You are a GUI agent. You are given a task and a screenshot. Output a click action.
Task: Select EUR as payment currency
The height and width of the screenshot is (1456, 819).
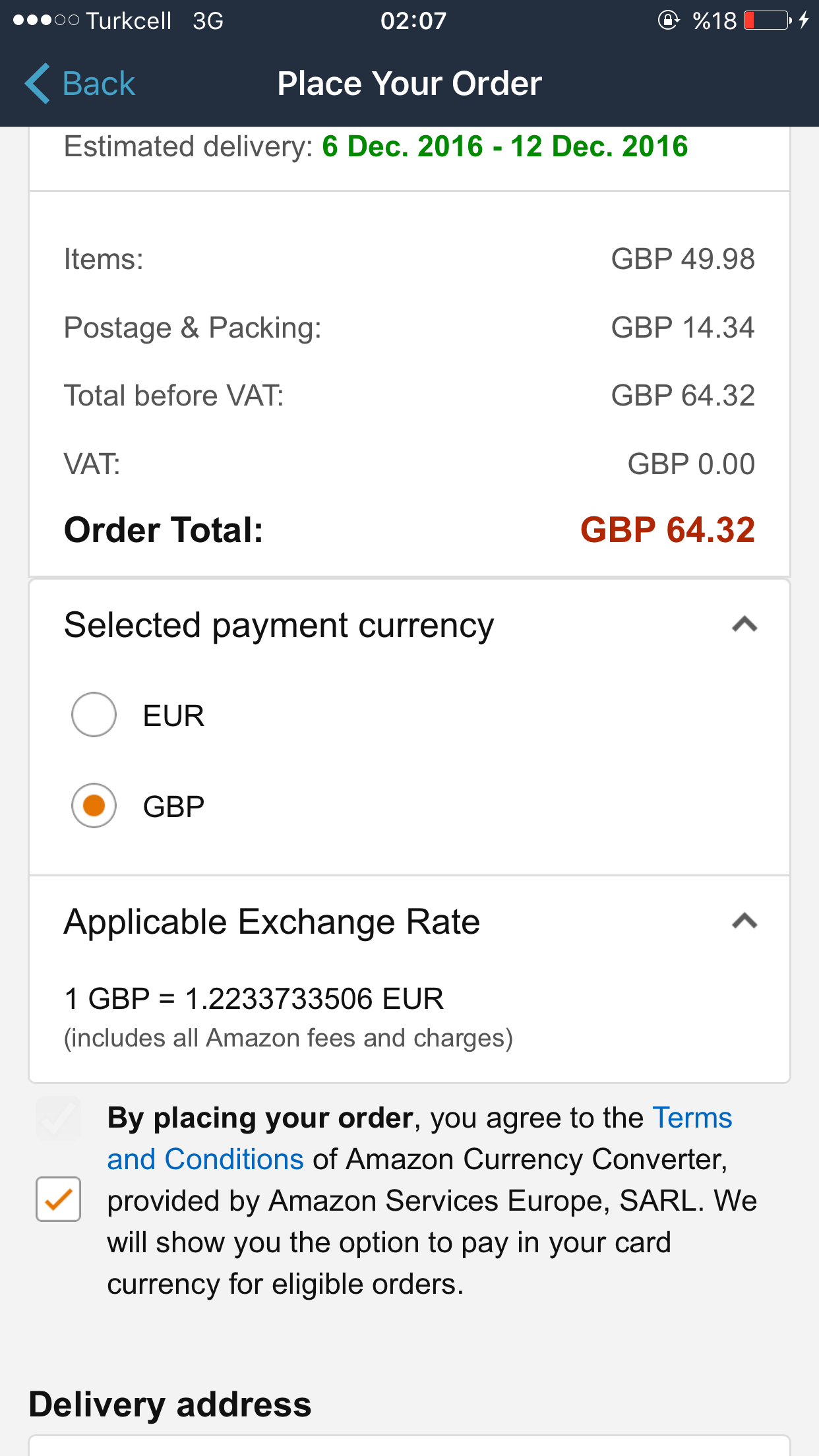point(94,715)
